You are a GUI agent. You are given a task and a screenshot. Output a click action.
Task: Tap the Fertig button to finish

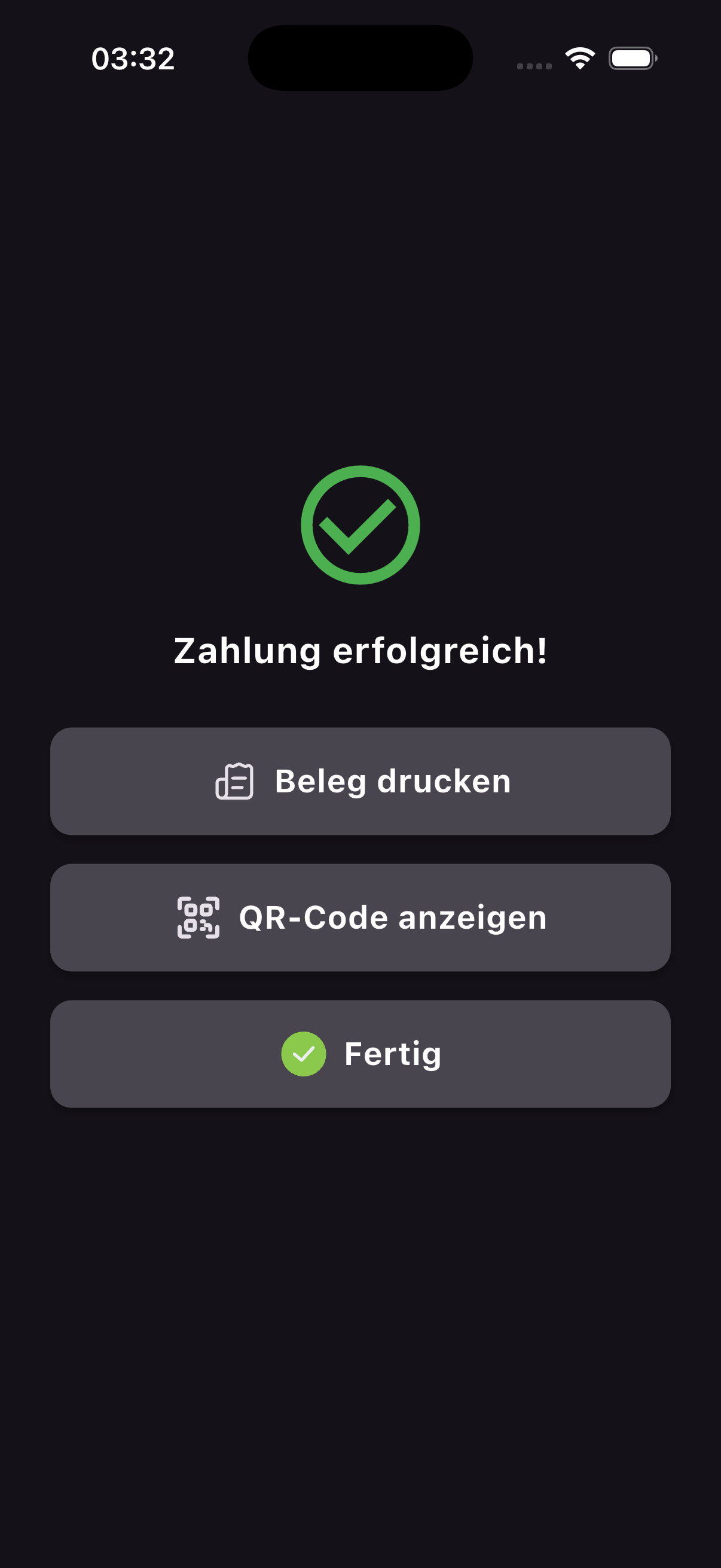(x=360, y=1053)
